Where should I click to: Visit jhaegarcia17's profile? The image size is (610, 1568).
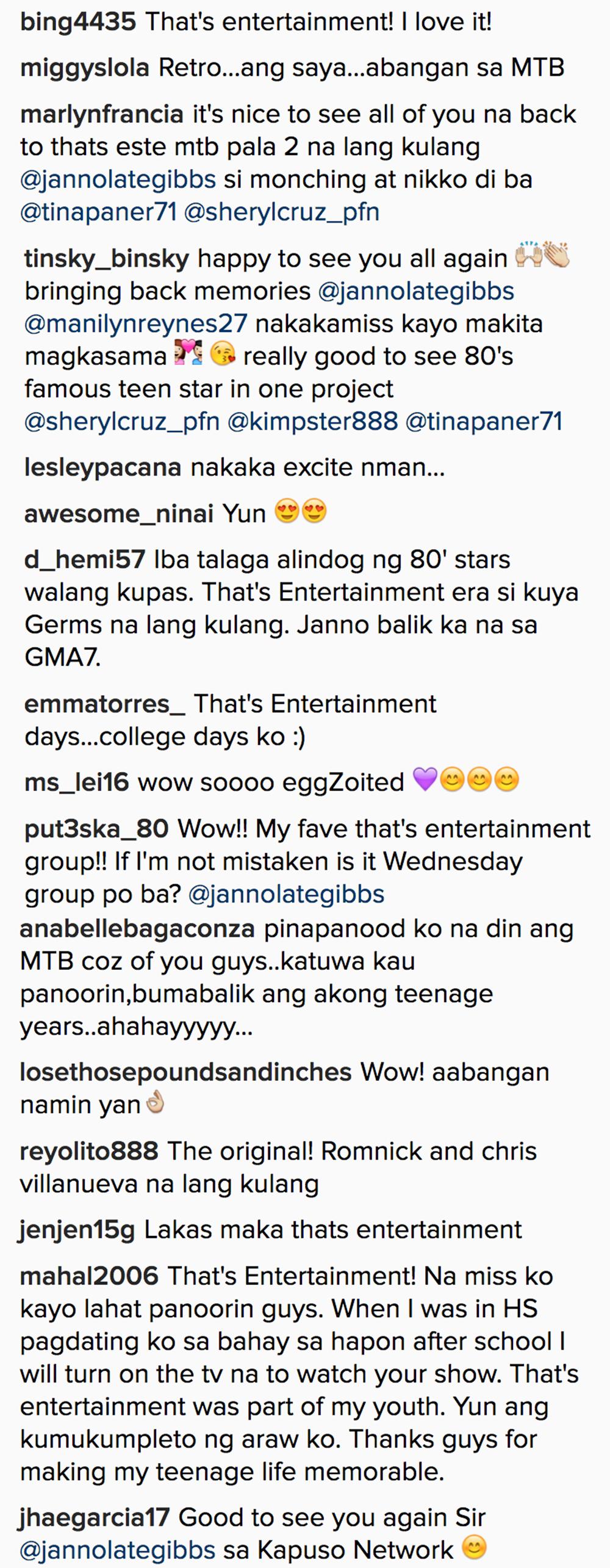point(95,1517)
